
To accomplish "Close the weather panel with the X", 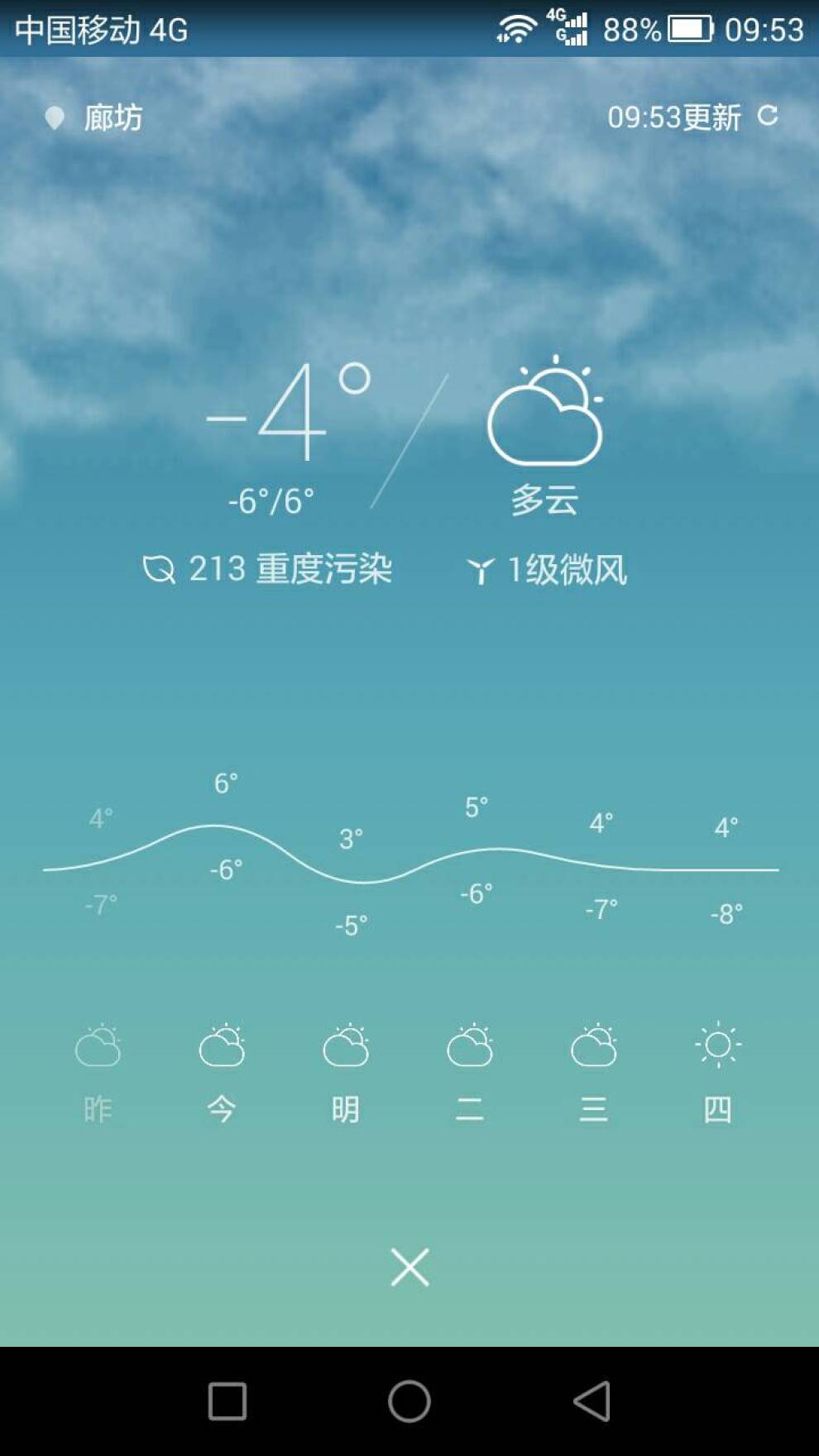I will [x=409, y=1267].
